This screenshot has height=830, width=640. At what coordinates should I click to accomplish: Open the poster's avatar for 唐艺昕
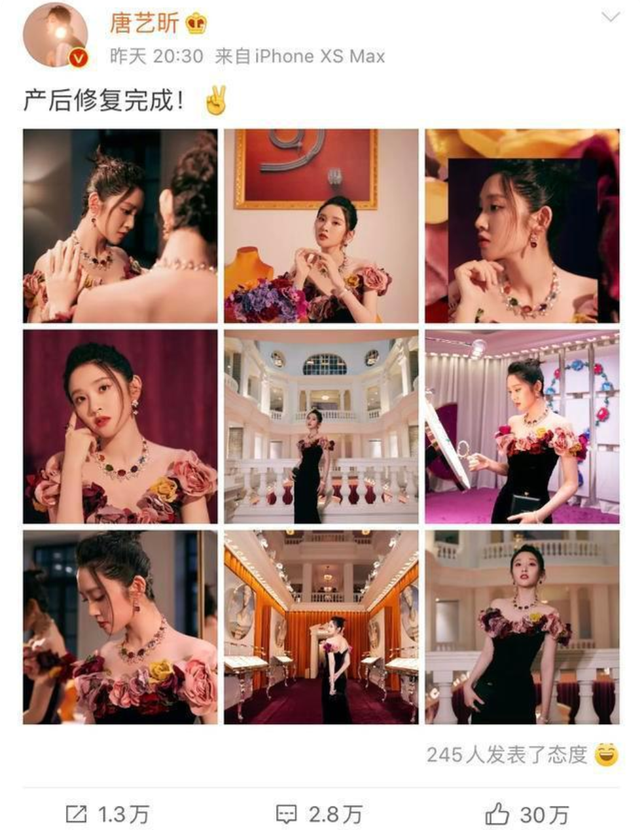55,34
